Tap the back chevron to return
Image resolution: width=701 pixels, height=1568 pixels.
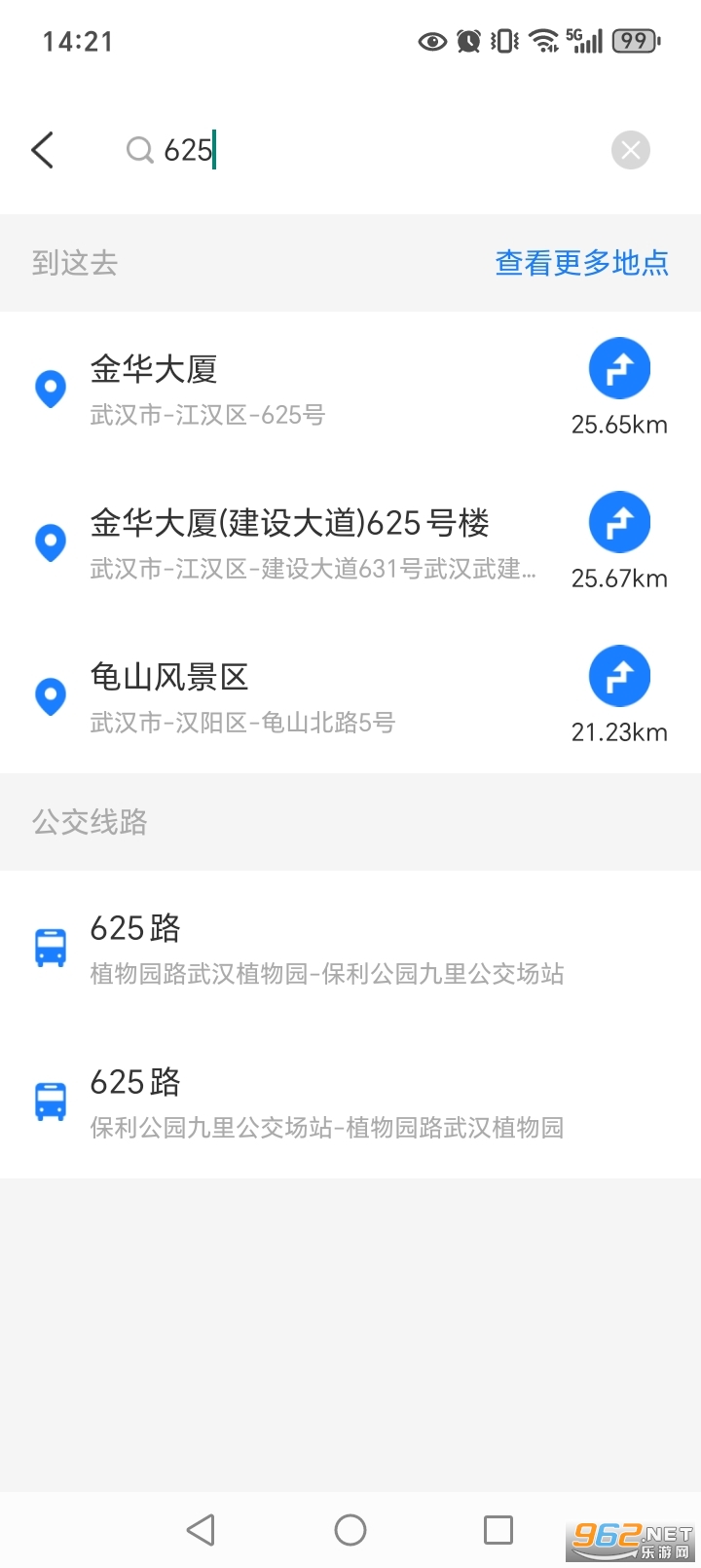point(42,150)
